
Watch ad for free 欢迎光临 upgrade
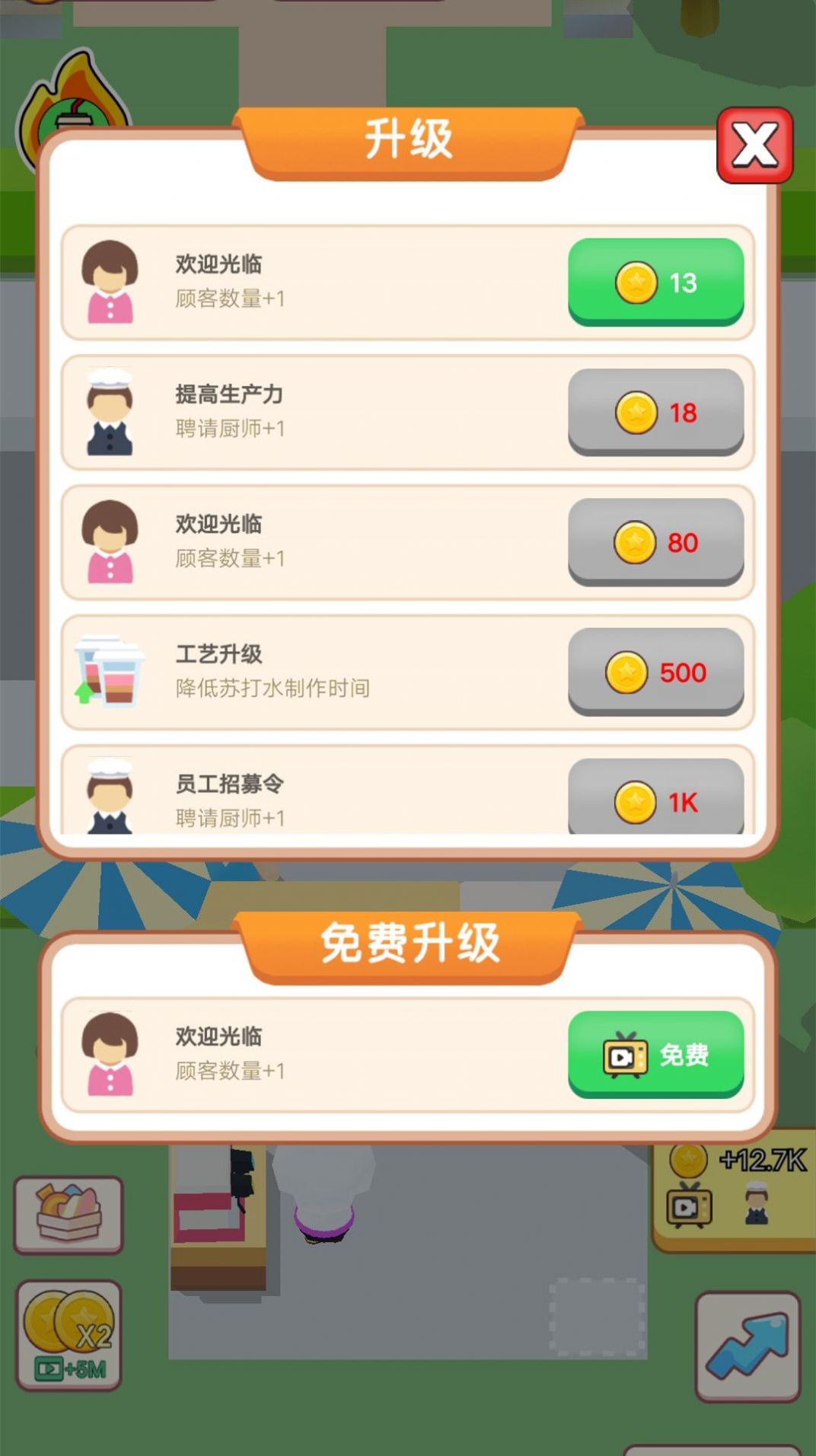click(x=655, y=1053)
